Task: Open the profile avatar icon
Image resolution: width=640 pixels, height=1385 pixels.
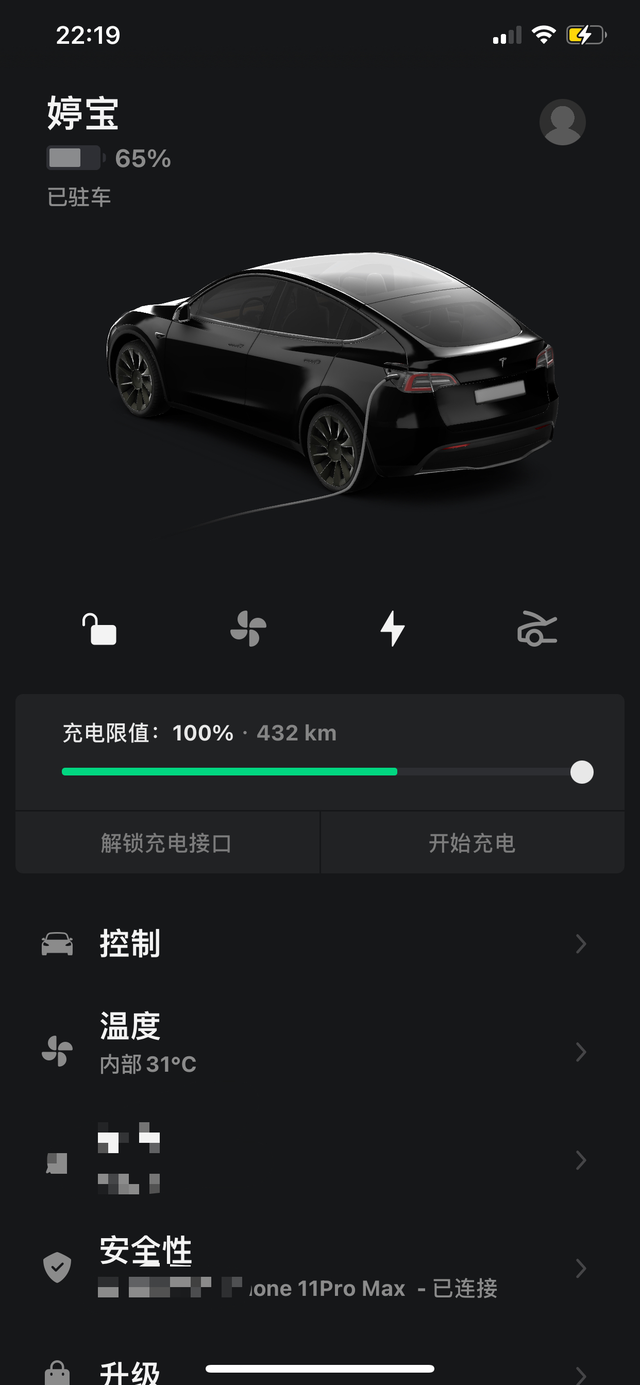Action: (562, 122)
